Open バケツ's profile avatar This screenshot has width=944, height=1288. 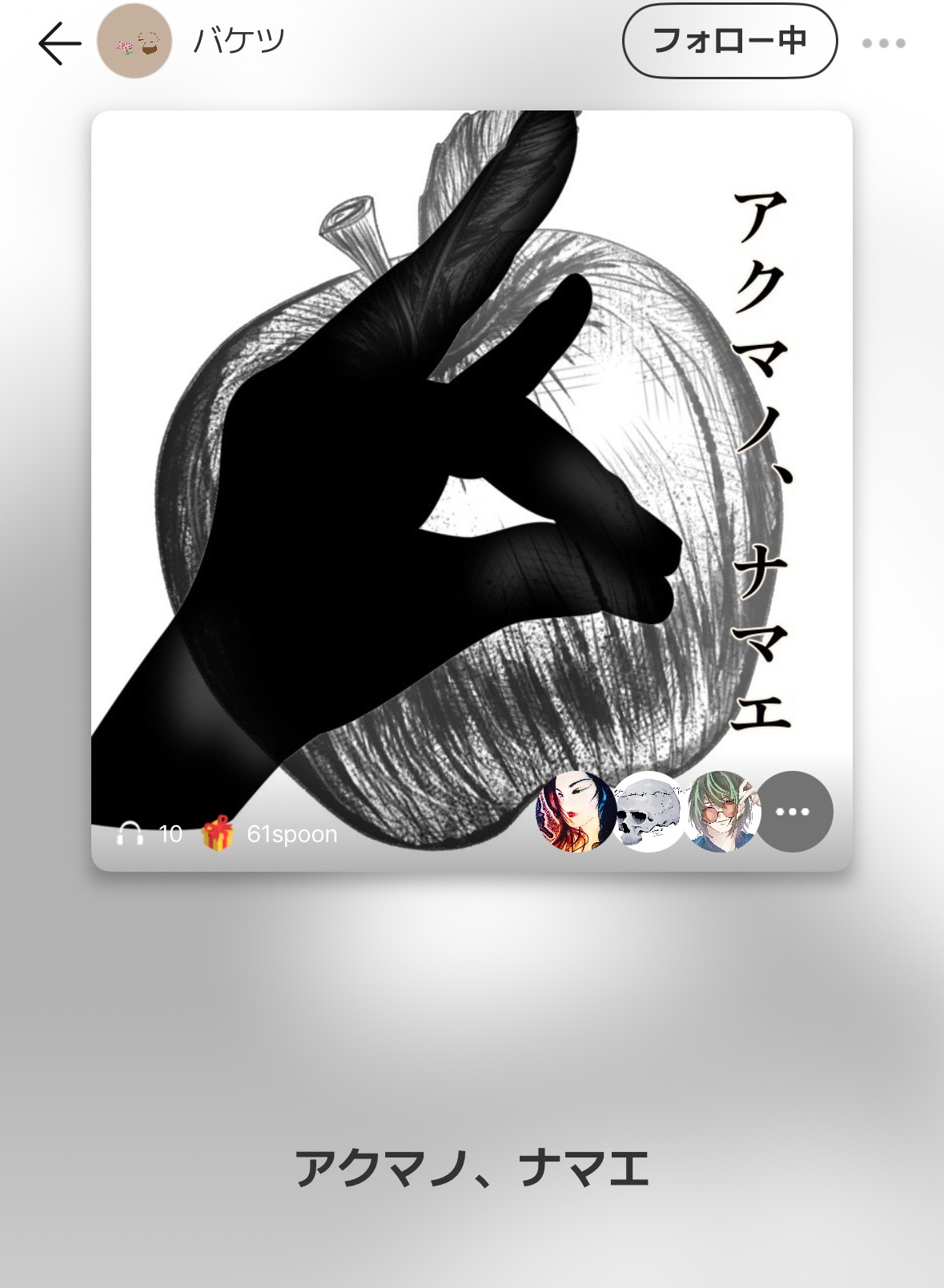[134, 41]
